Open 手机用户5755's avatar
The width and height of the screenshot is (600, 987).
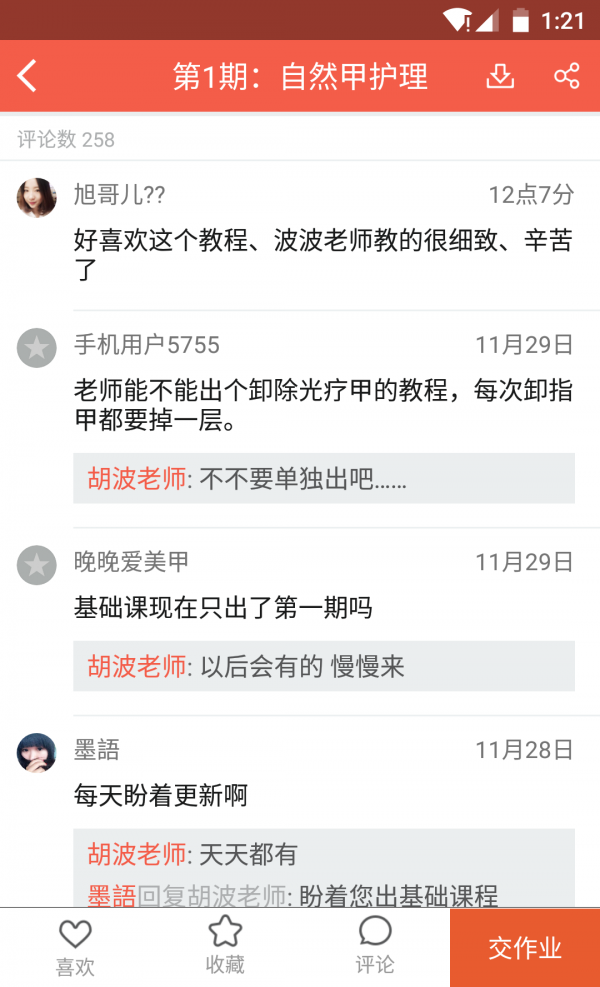point(37,347)
